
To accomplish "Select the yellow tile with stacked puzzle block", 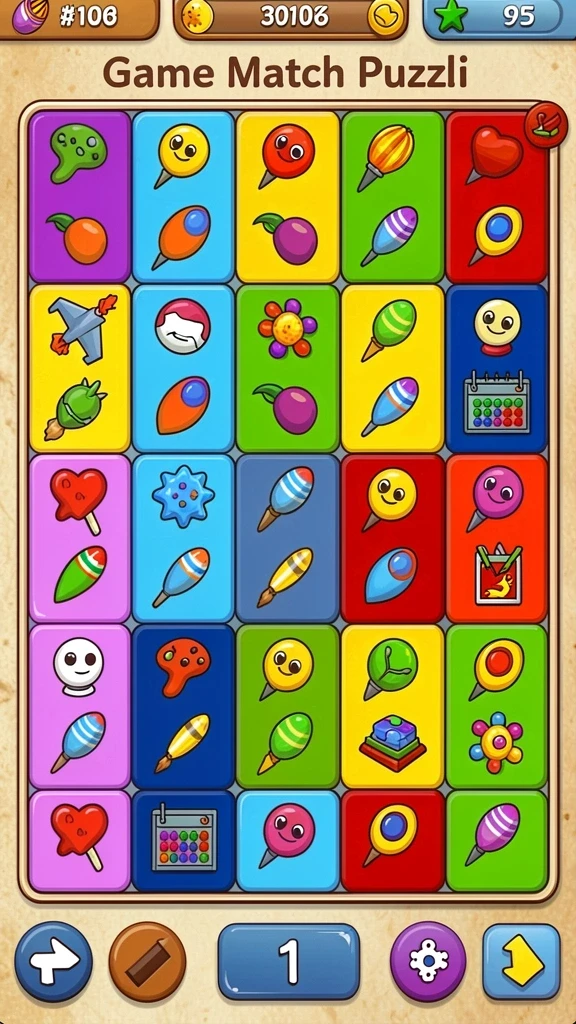I will pos(392,707).
